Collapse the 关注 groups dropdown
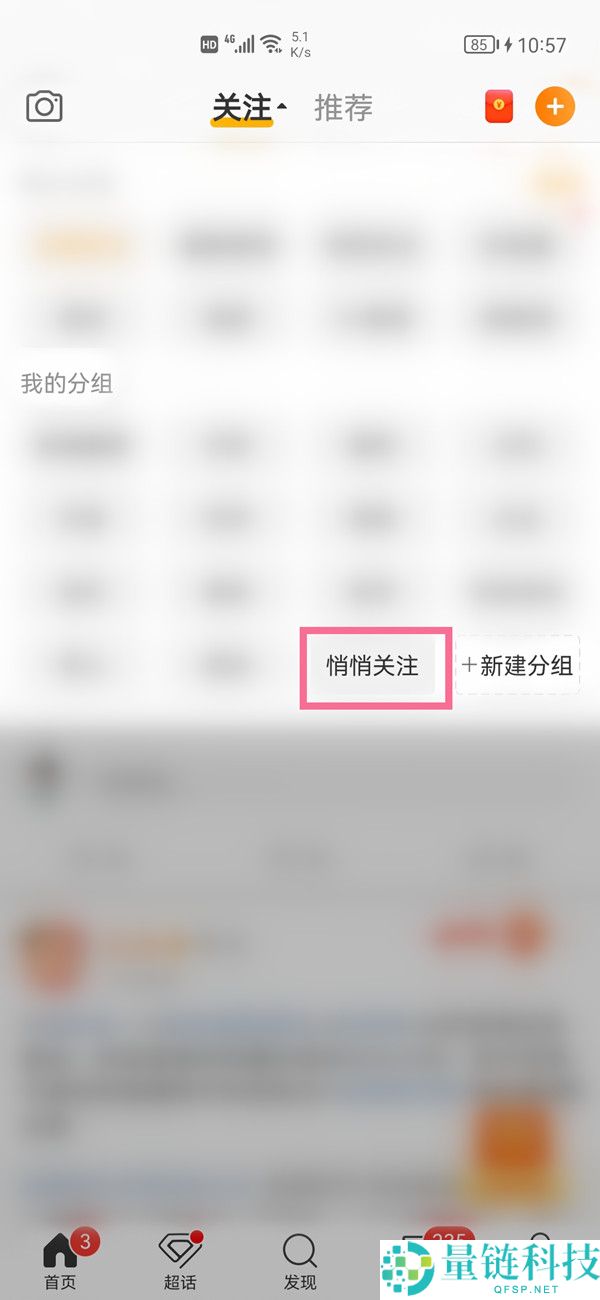 (249, 108)
